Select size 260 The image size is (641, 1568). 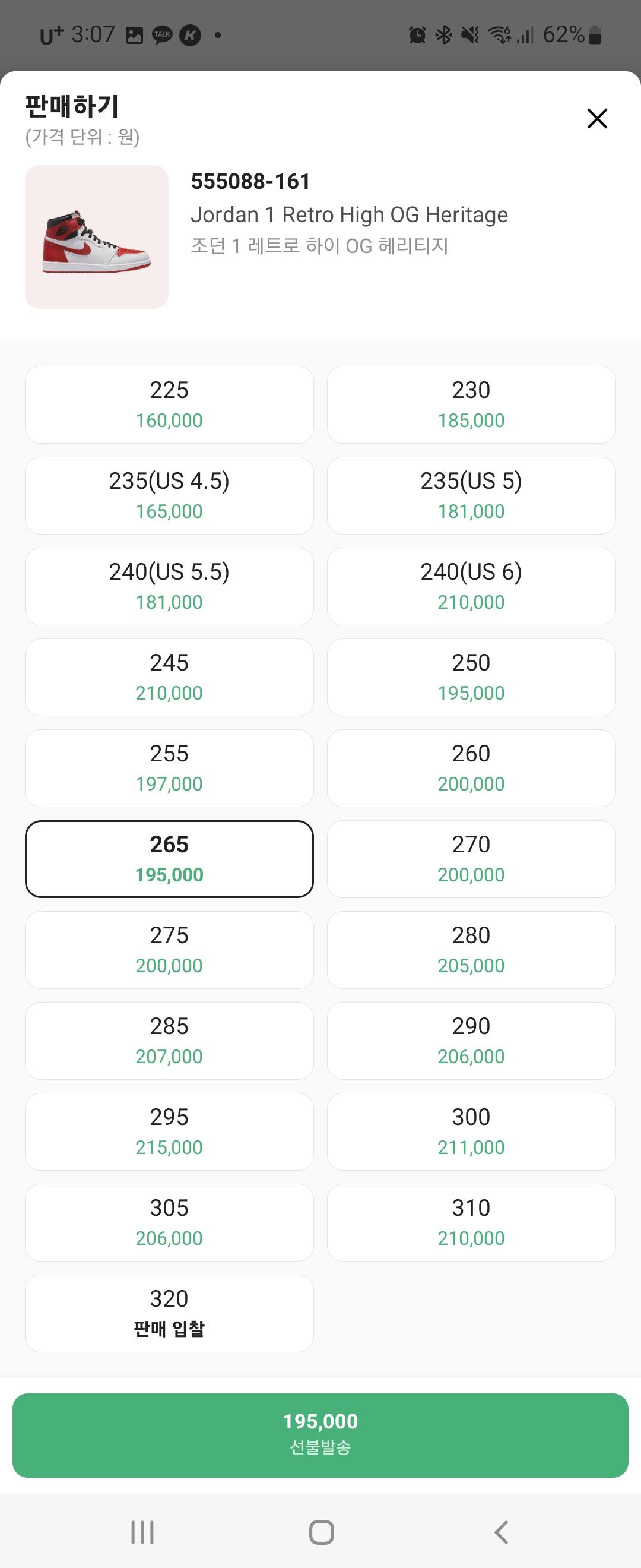click(x=471, y=767)
